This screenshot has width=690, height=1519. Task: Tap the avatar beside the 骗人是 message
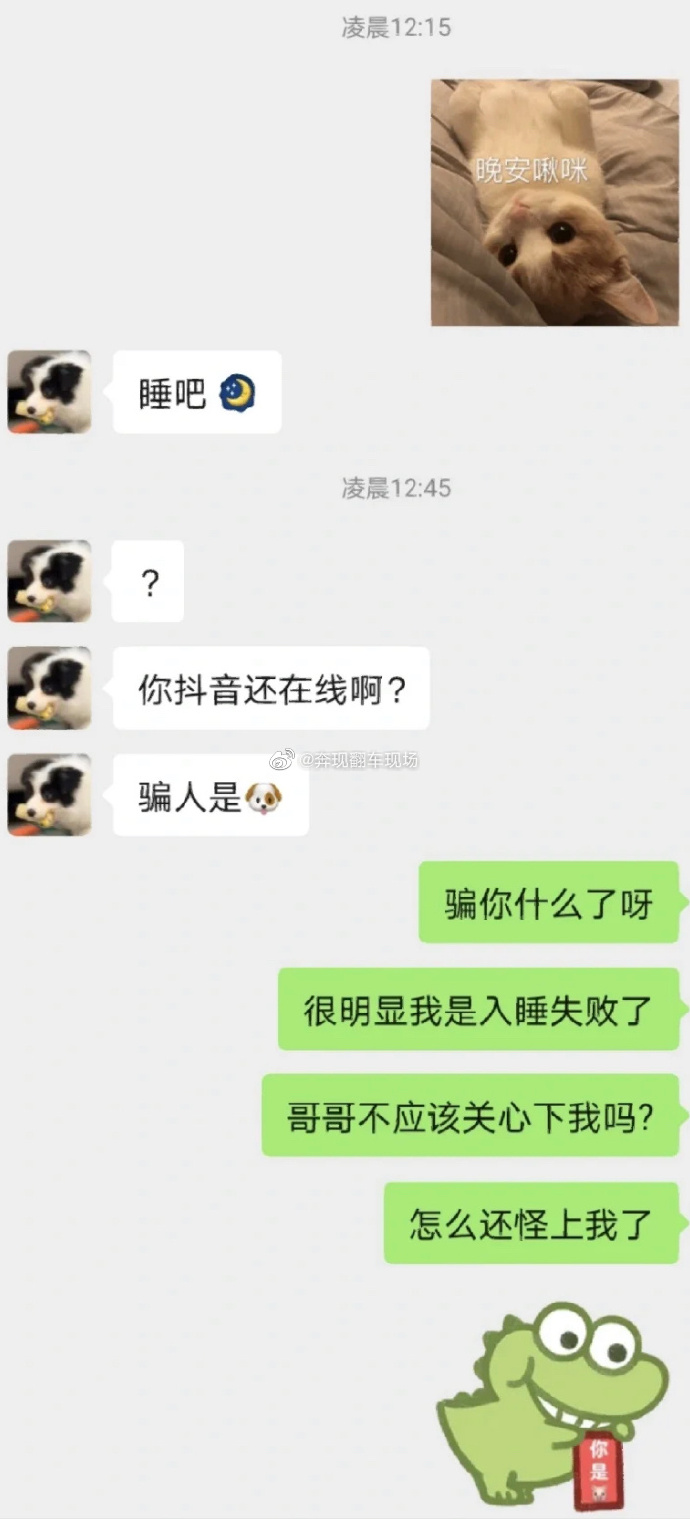click(x=50, y=795)
